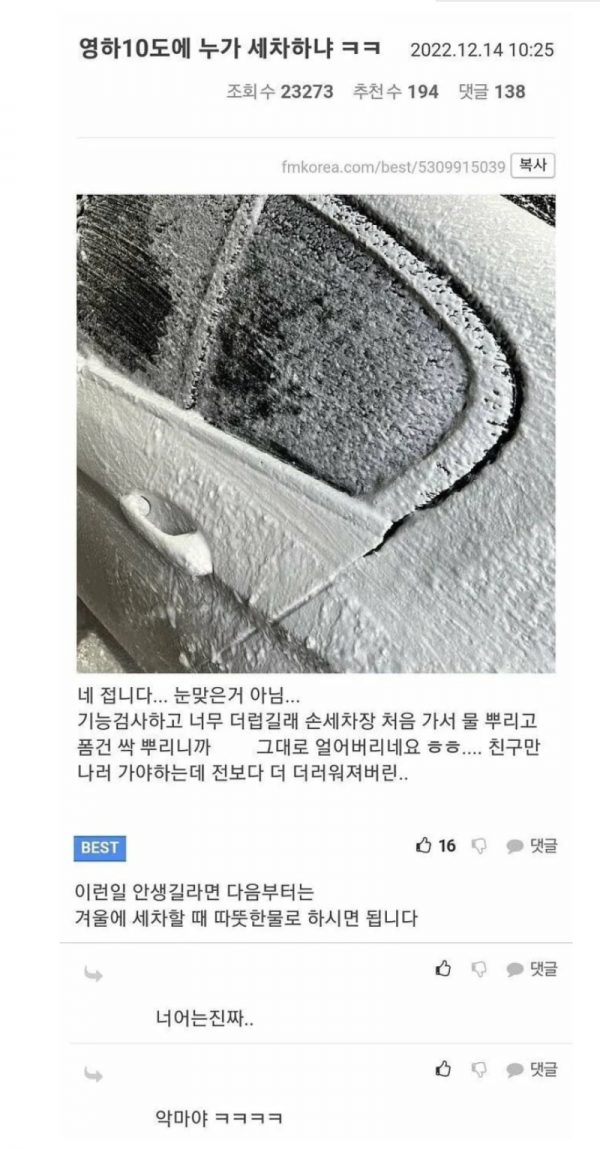The height and width of the screenshot is (1149, 600).
Task: Dislike the reply '악마야 ㅋㅋㅋㅋ'
Action: click(x=479, y=1070)
